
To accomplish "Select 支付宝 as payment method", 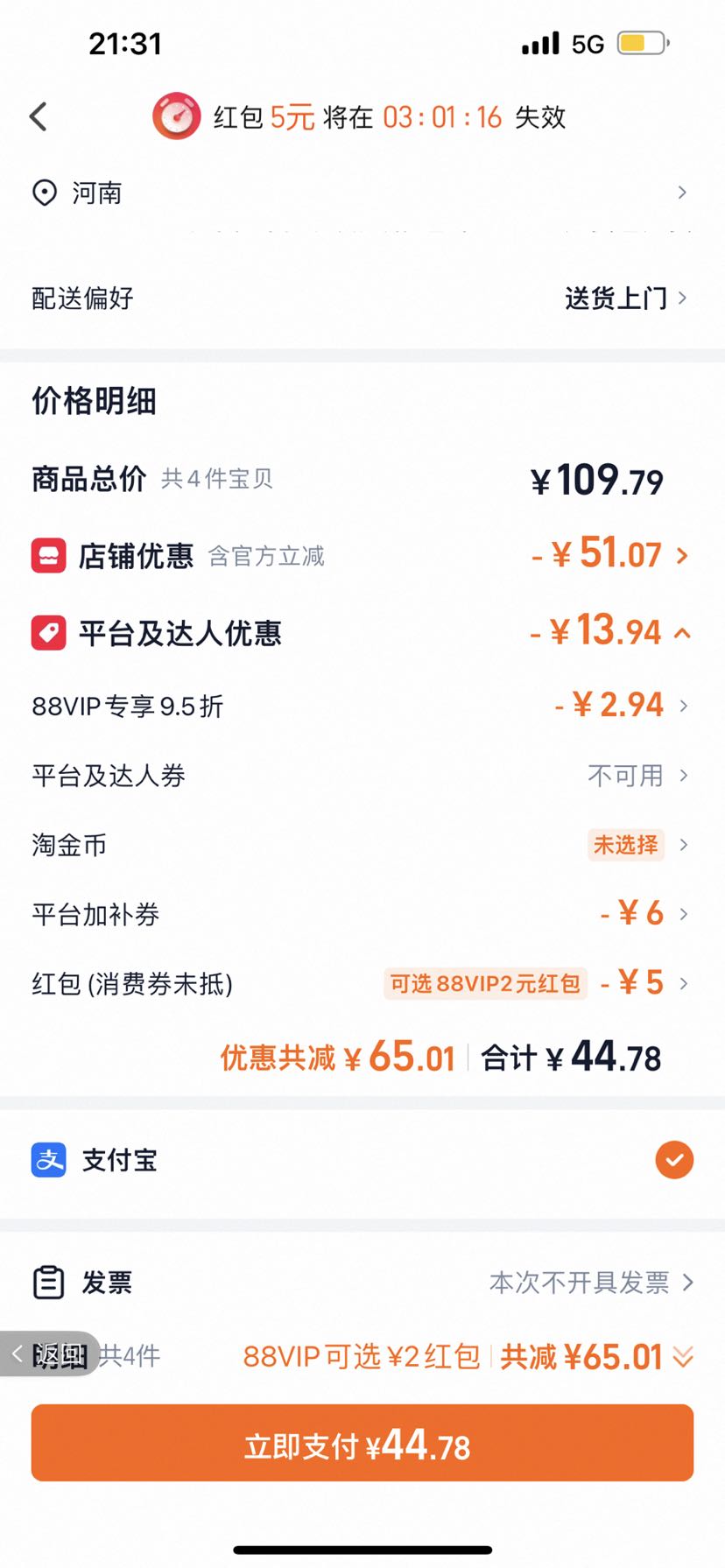I will tap(362, 1160).
